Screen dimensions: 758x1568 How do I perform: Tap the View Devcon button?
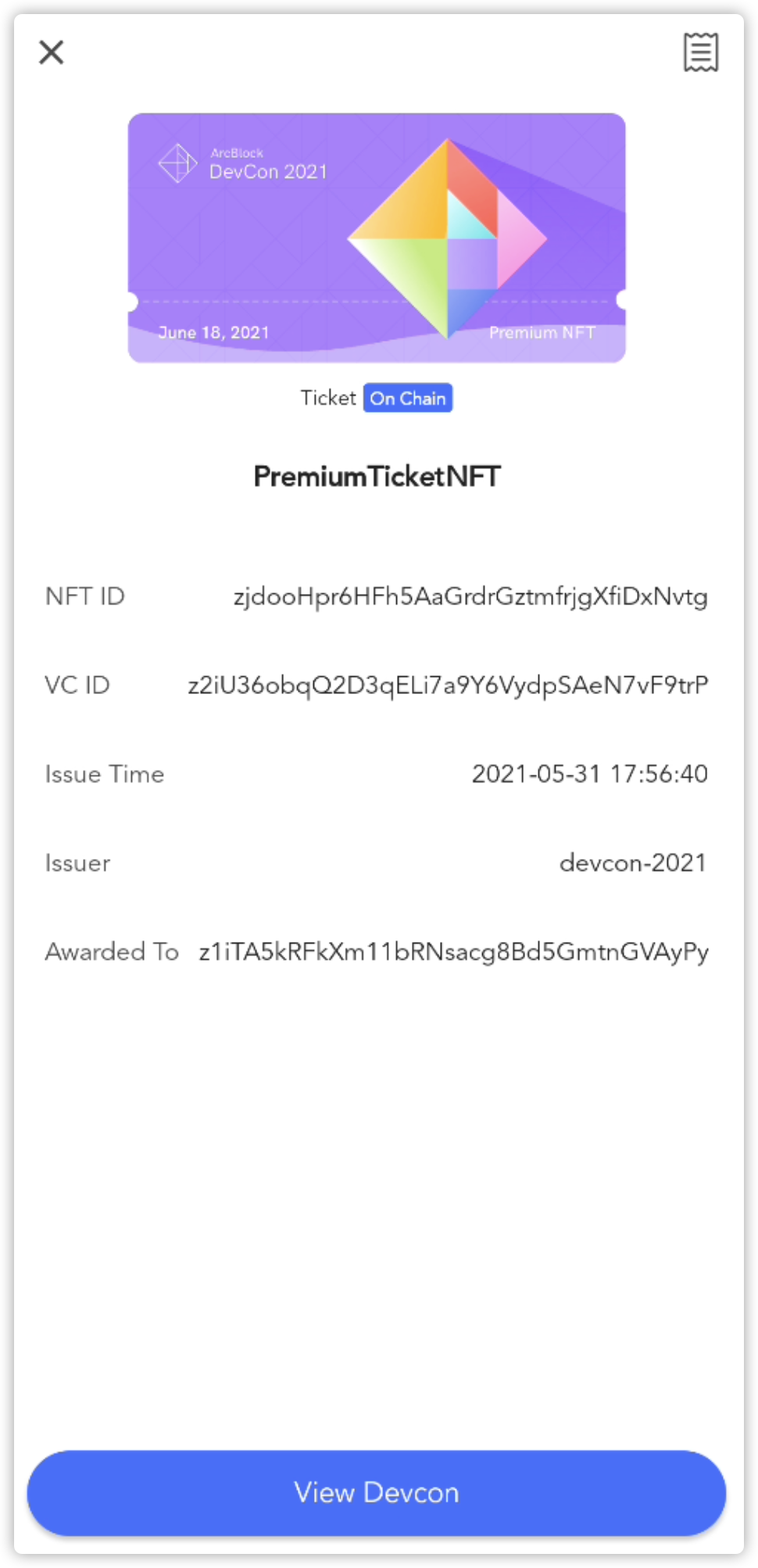[377, 1492]
